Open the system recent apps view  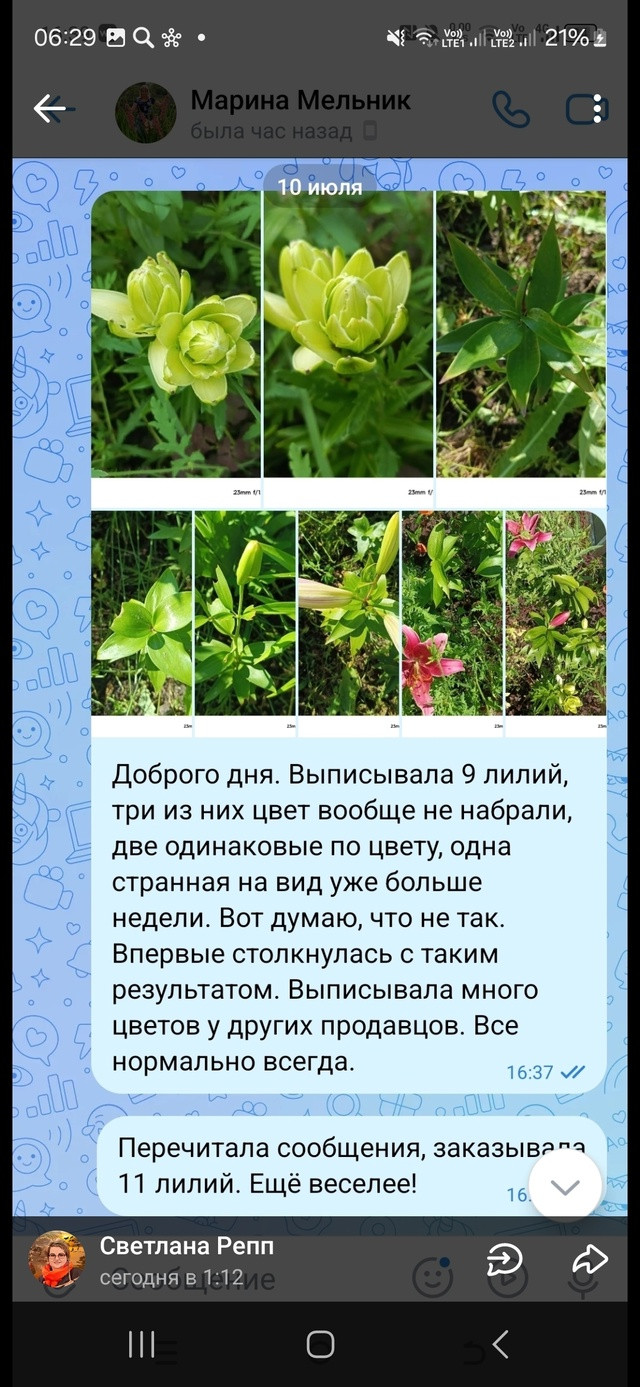(141, 1345)
